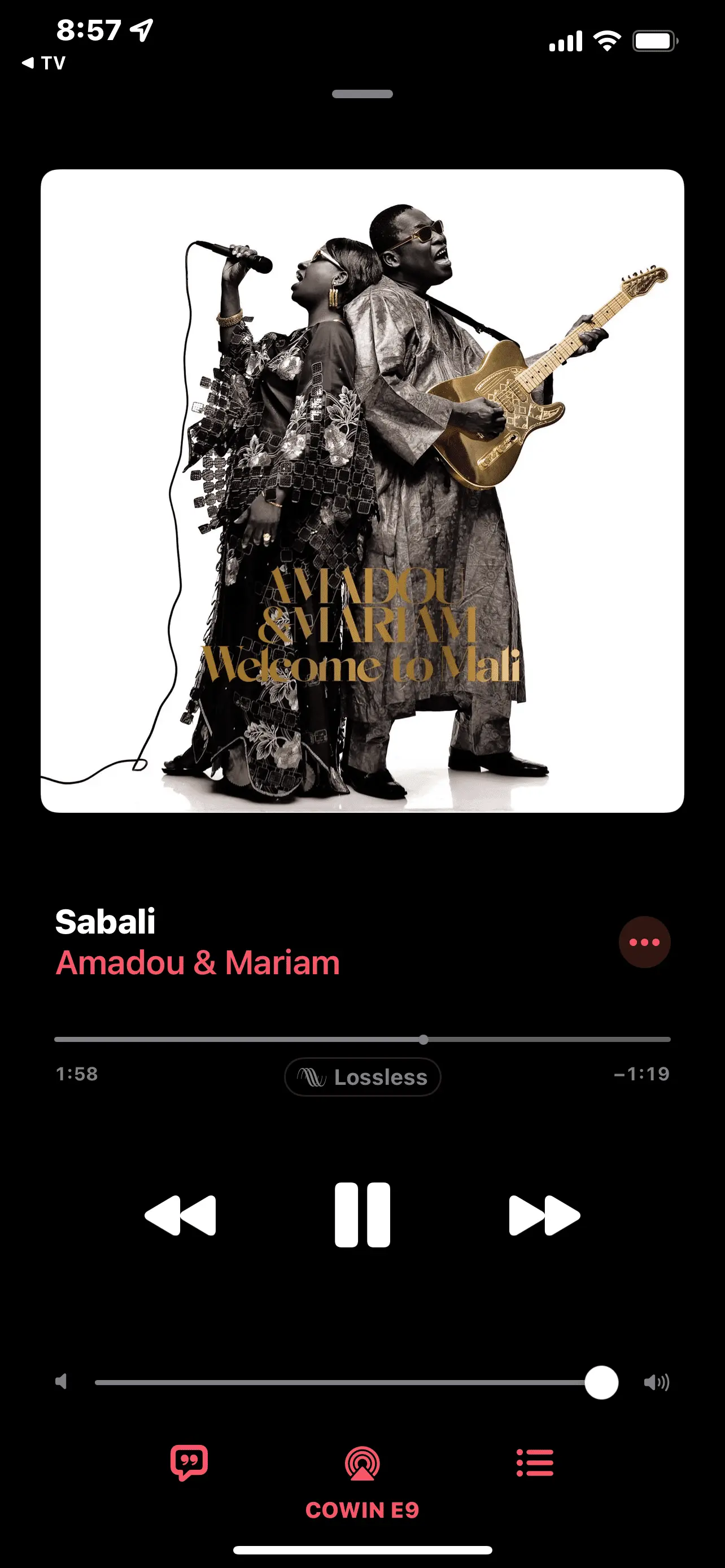The height and width of the screenshot is (1568, 725).
Task: Open artist Amadou & Mariam
Action: click(197, 963)
